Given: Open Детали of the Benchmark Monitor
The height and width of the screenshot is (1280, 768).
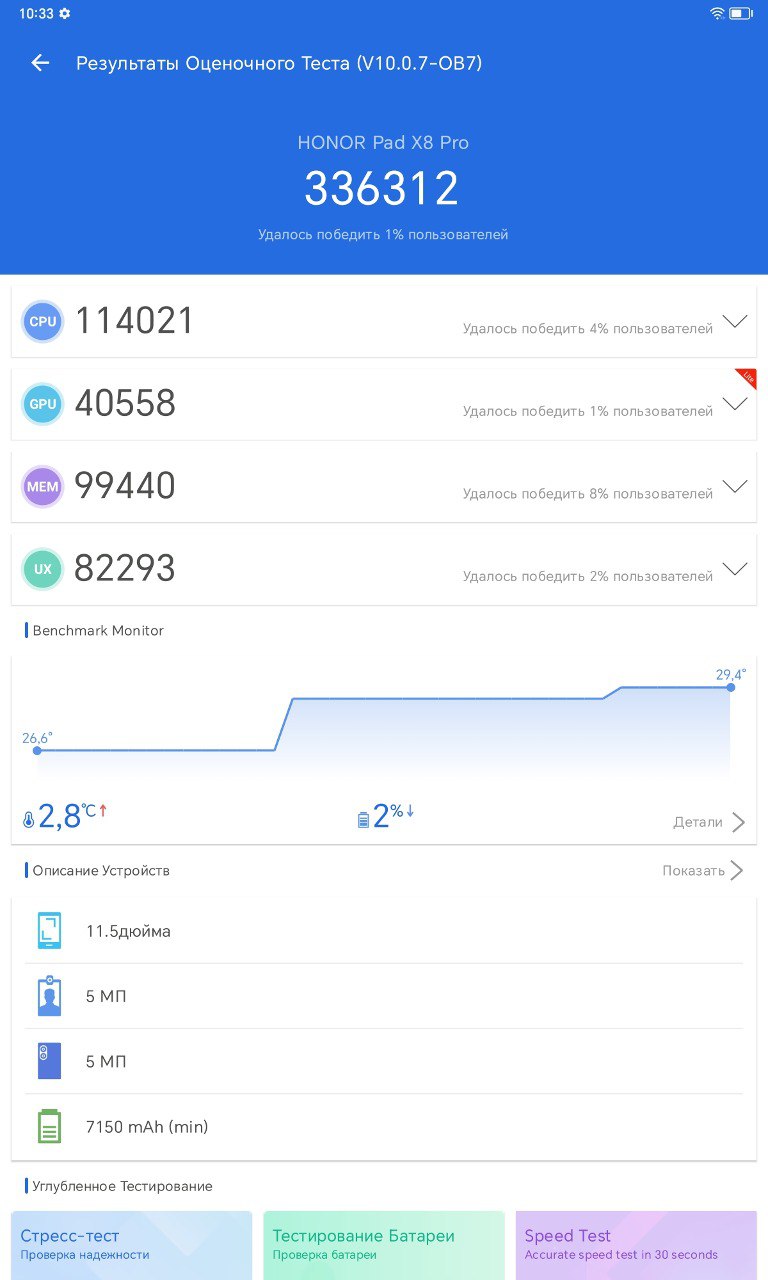Looking at the screenshot, I should point(709,822).
